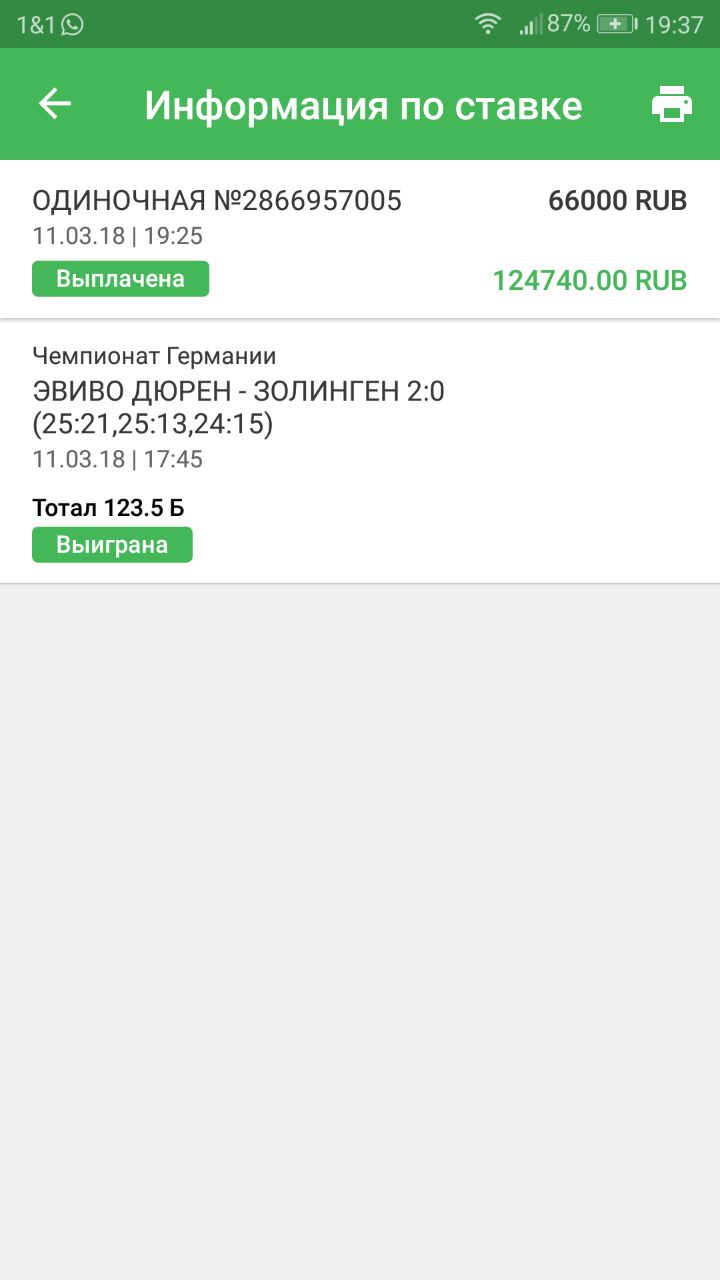Go back from bet information
720x1280 pixels.
[55, 104]
